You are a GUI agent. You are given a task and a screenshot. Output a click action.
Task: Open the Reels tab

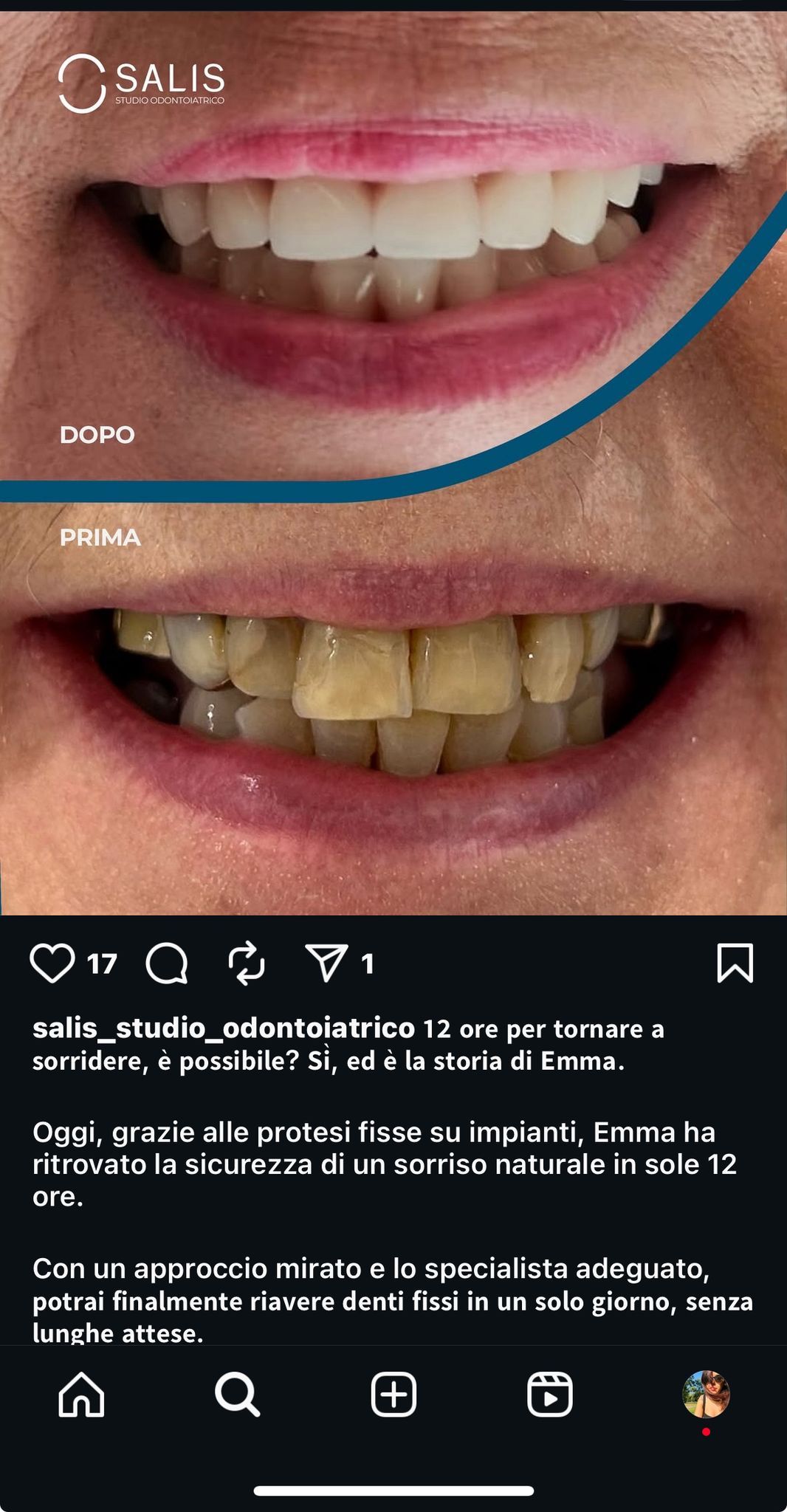(550, 1395)
